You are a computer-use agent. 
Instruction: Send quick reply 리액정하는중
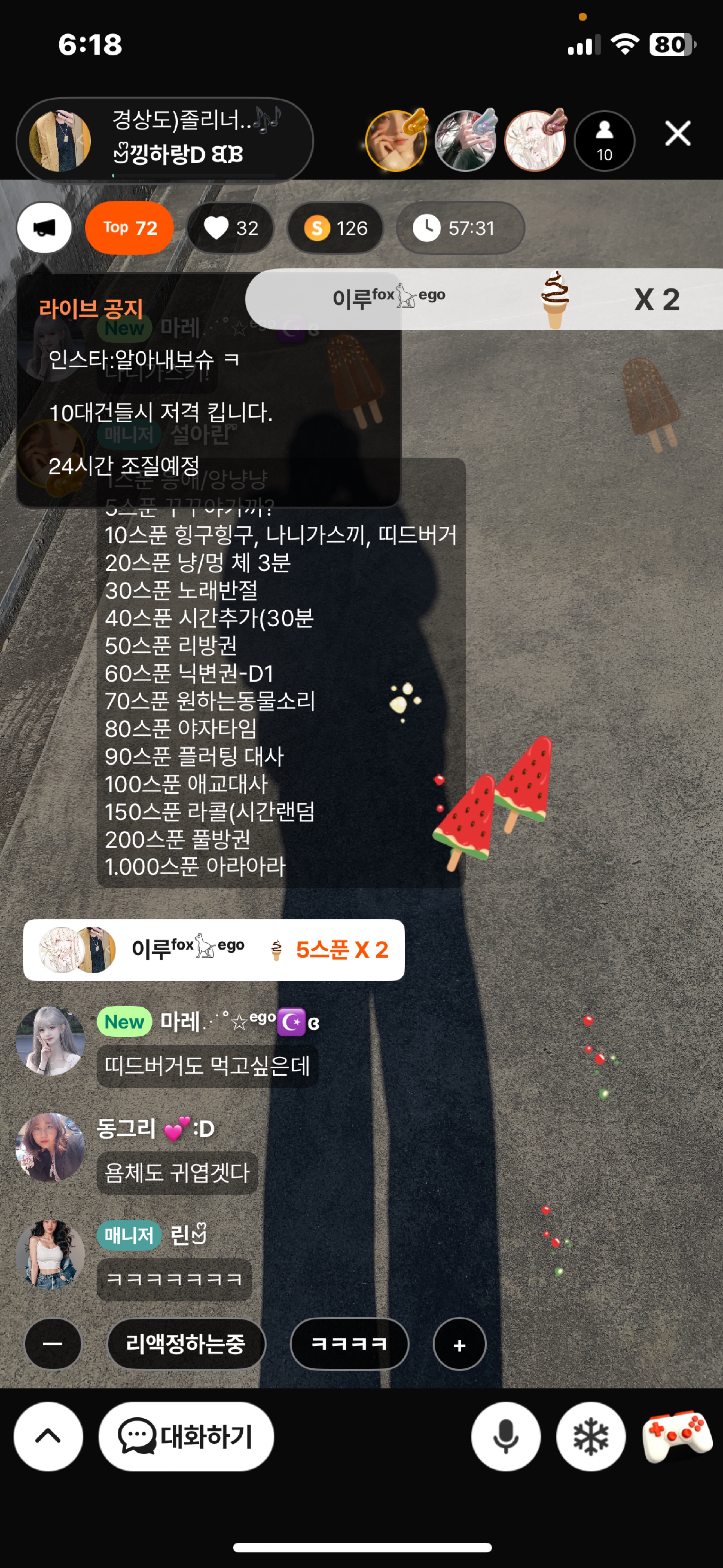click(186, 1344)
